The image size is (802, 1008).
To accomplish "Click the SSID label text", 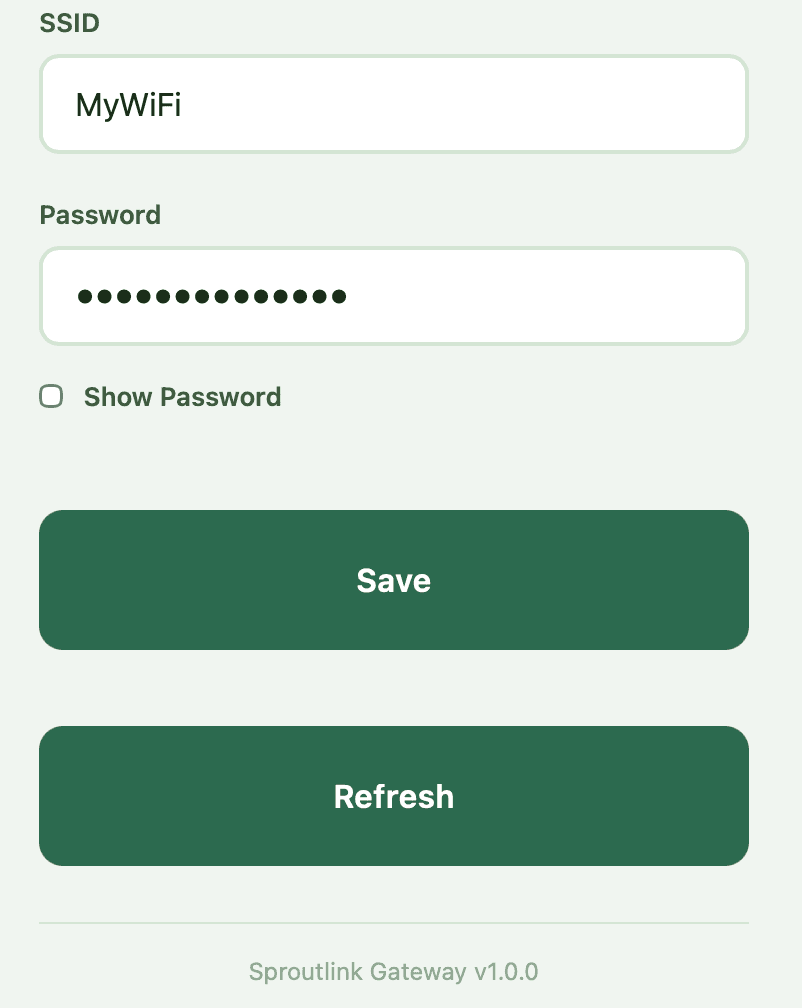I will tap(69, 23).
